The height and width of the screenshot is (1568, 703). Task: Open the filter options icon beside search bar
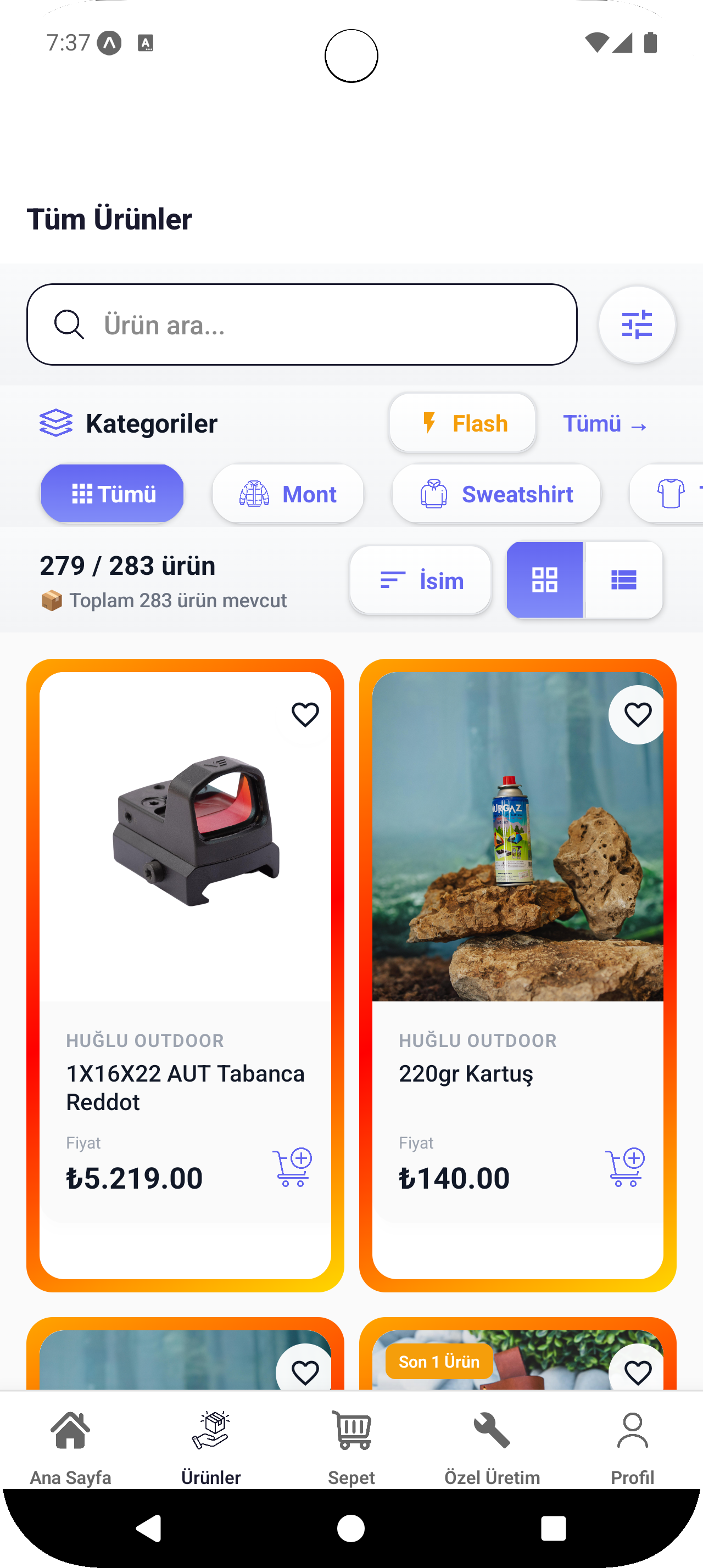(637, 324)
